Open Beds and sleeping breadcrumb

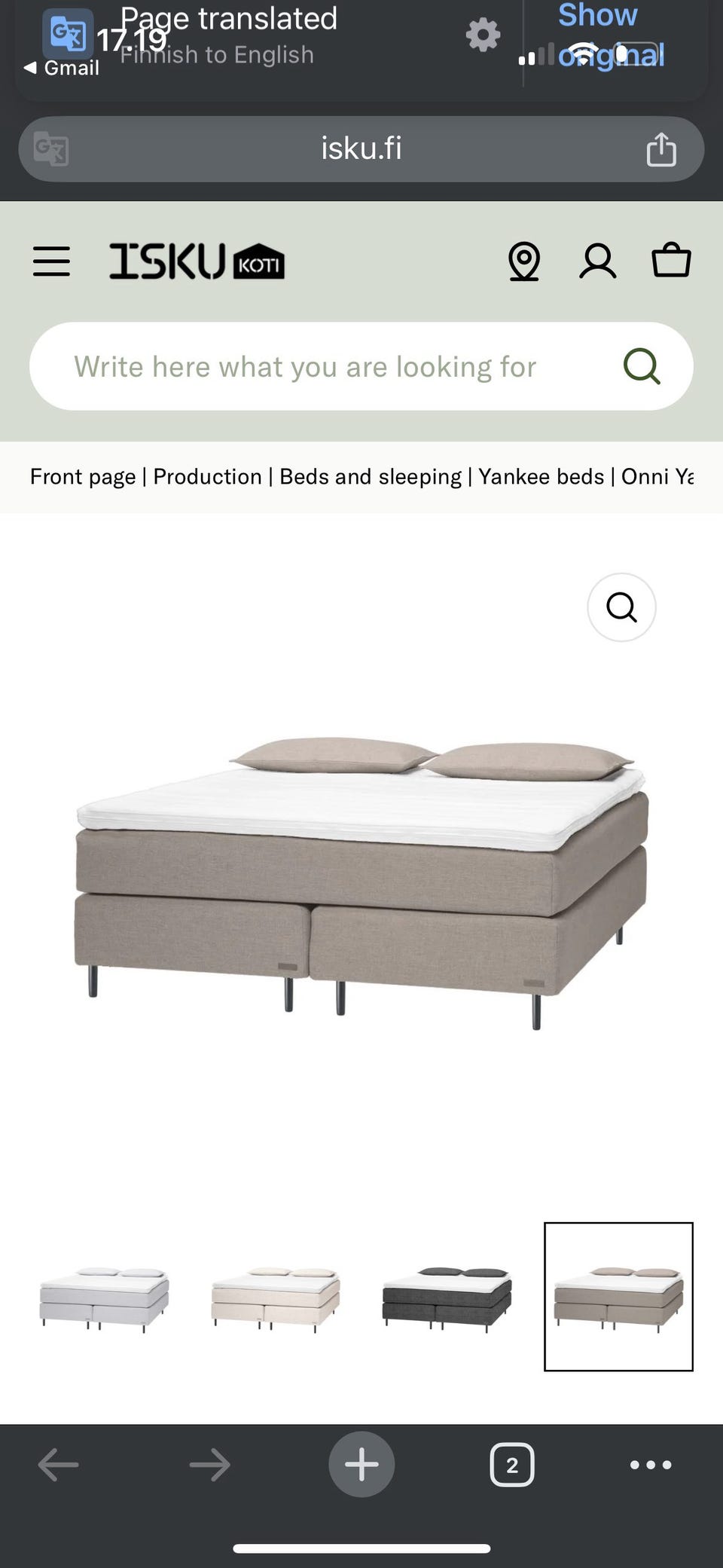pyautogui.click(x=371, y=476)
